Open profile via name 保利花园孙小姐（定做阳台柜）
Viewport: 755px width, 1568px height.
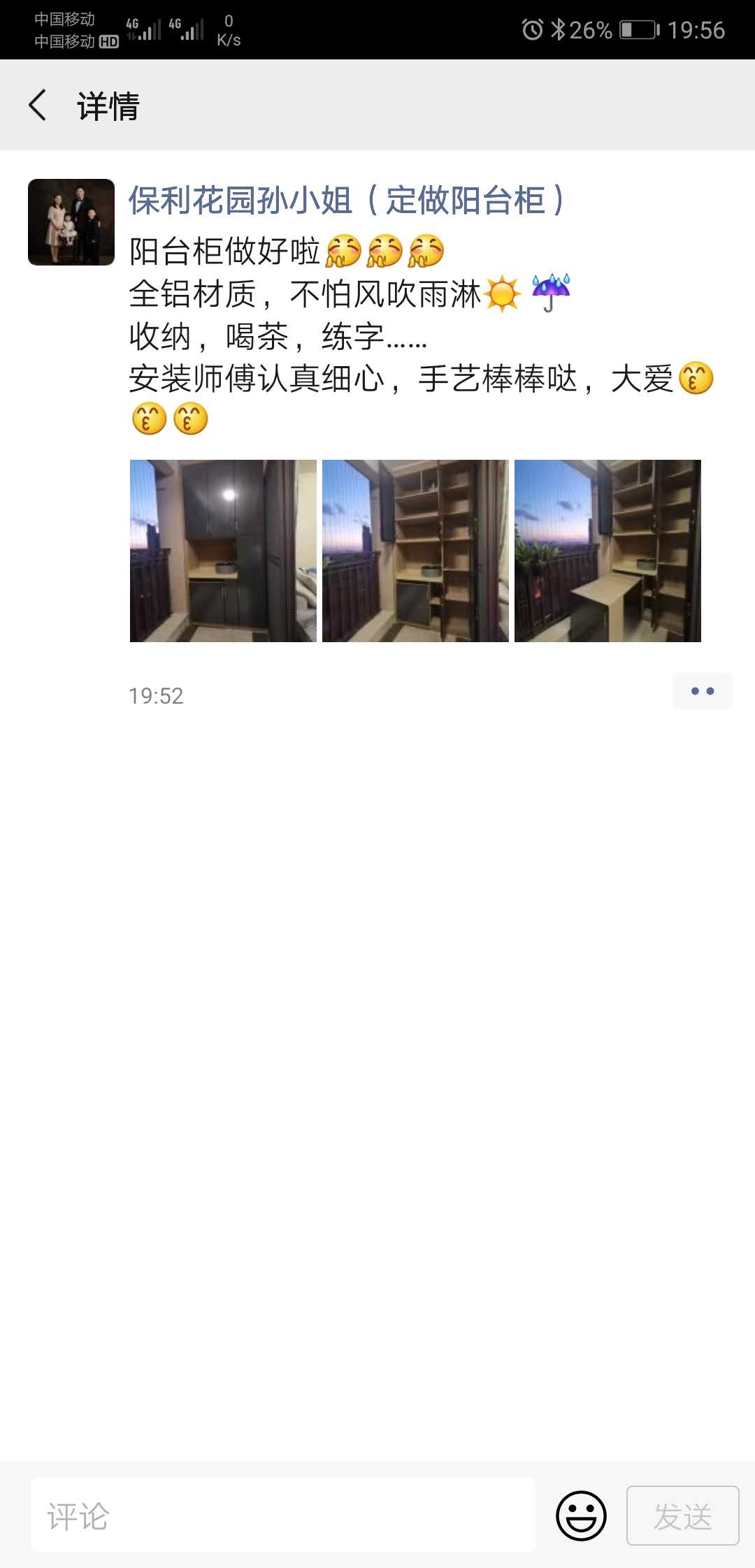click(346, 201)
